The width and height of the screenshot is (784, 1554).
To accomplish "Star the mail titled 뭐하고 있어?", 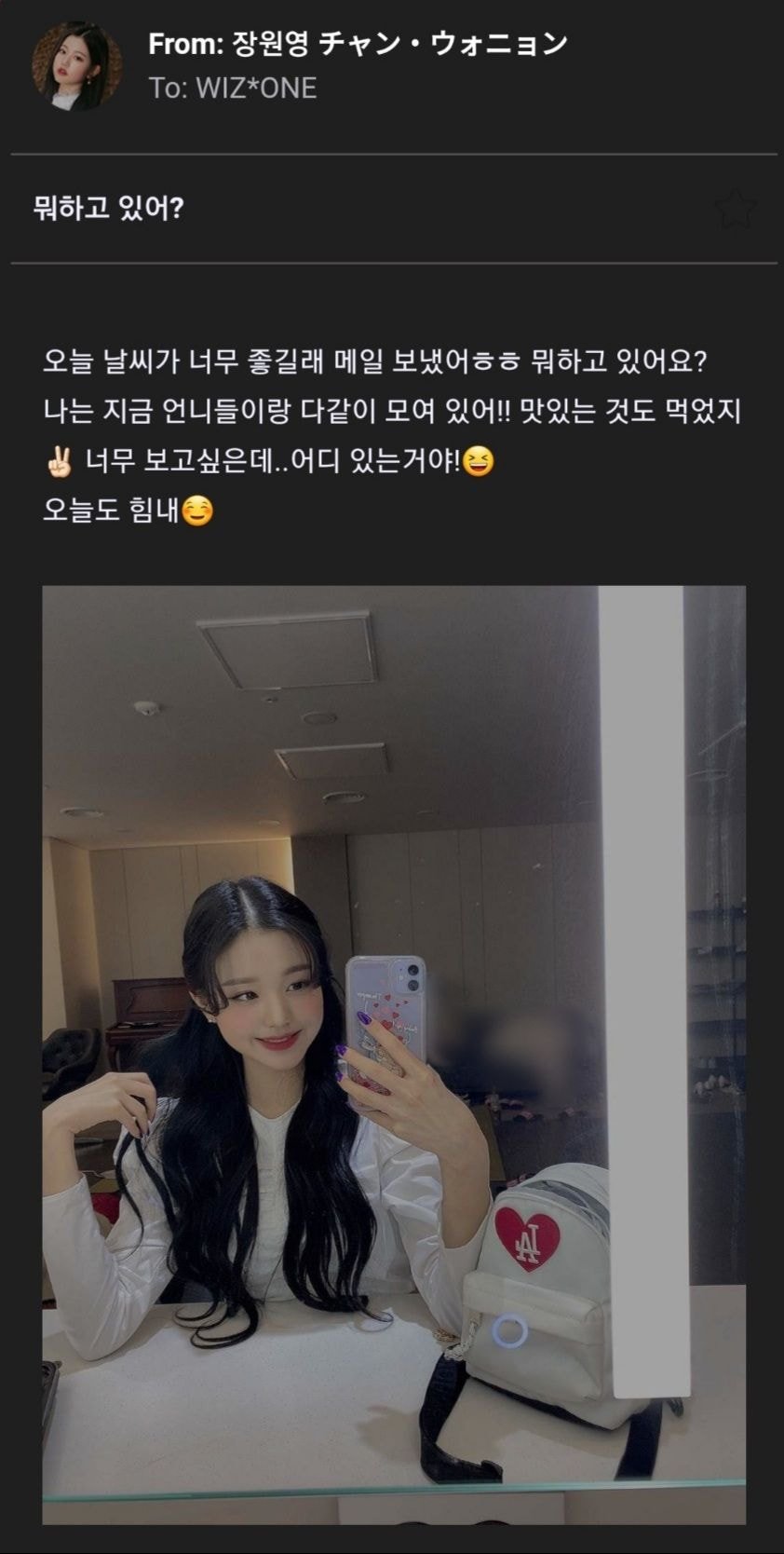I will coord(735,210).
